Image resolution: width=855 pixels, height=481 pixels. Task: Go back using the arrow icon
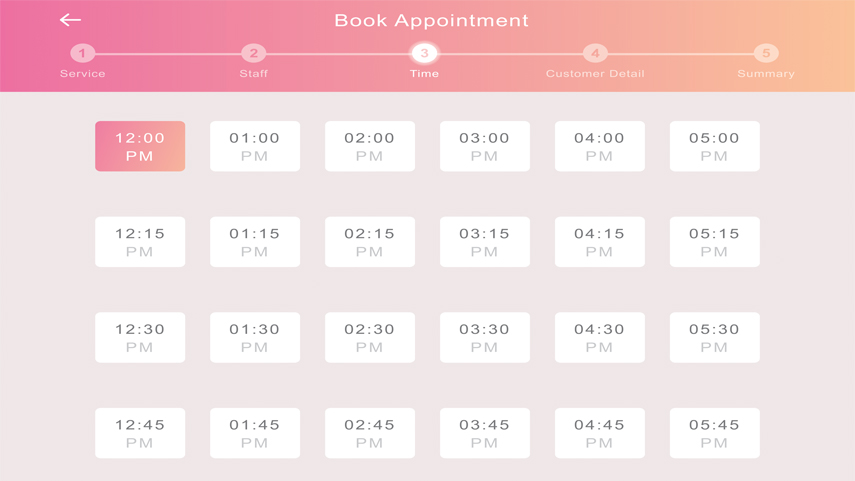[70, 20]
